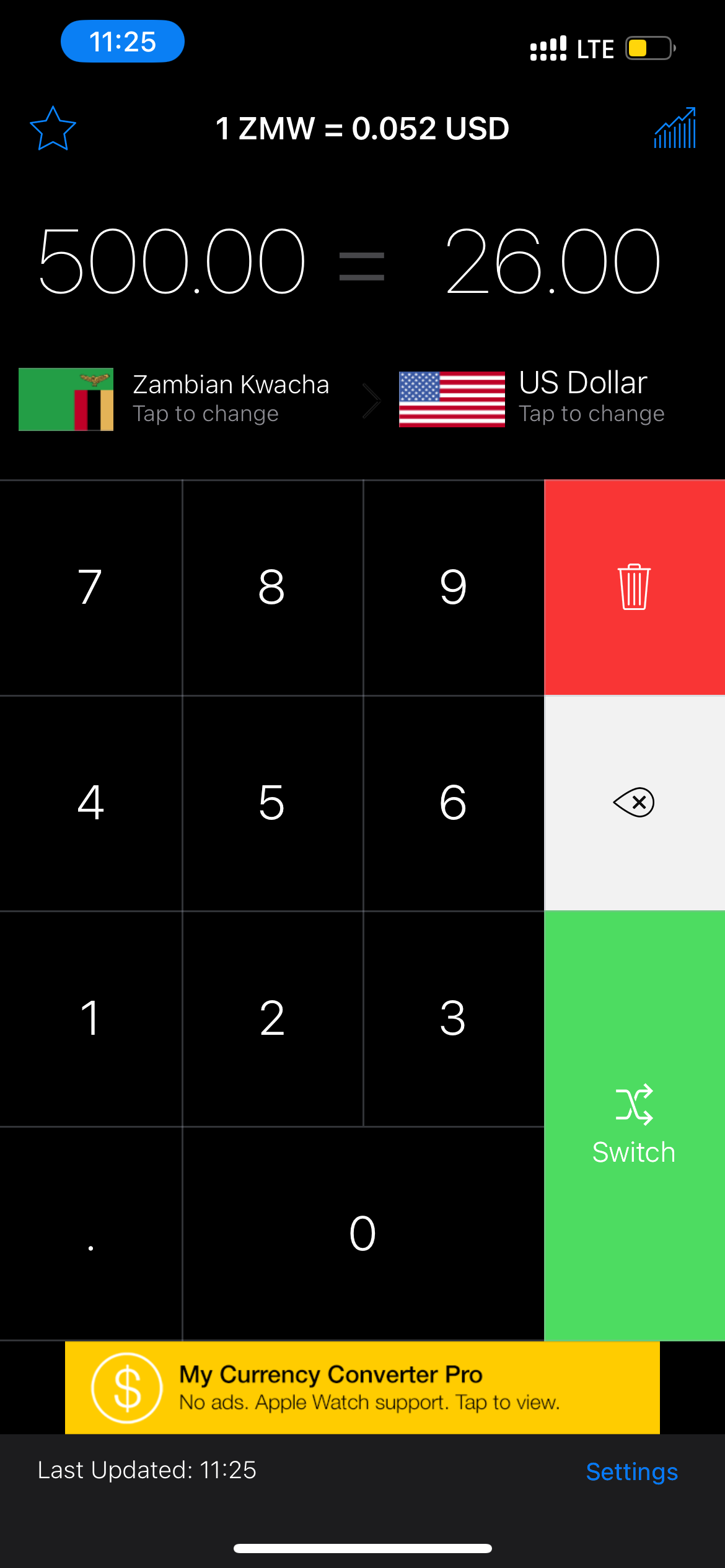Delete the last digit with backspace
The width and height of the screenshot is (725, 1568).
(634, 803)
